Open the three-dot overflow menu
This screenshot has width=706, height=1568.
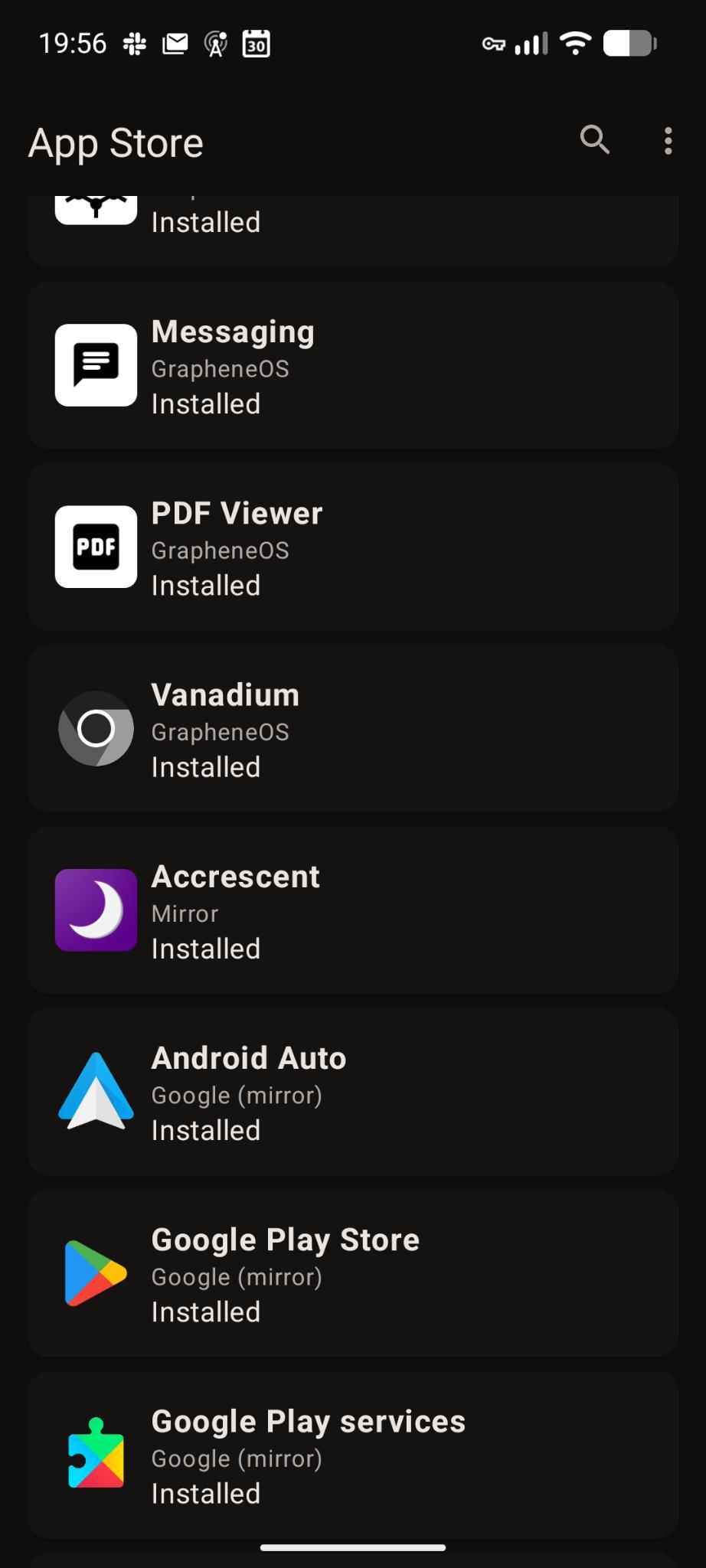tap(668, 141)
